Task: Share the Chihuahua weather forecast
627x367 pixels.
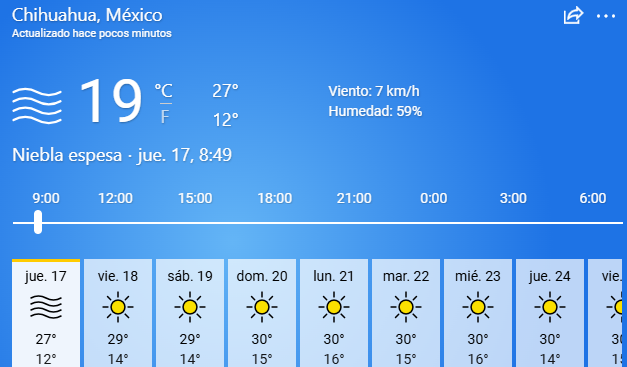Action: [x=573, y=16]
